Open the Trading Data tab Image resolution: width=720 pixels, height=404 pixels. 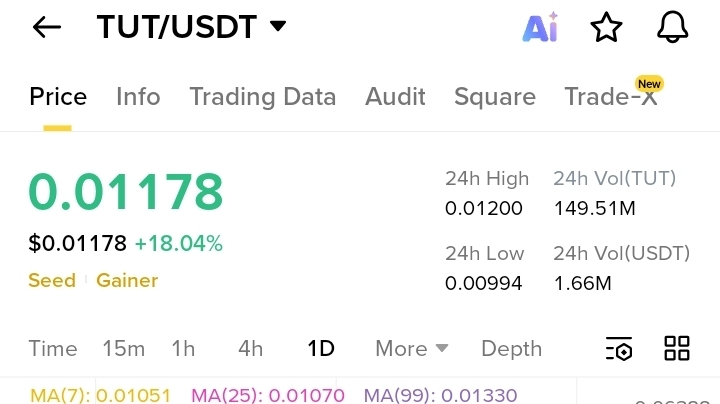click(x=262, y=97)
